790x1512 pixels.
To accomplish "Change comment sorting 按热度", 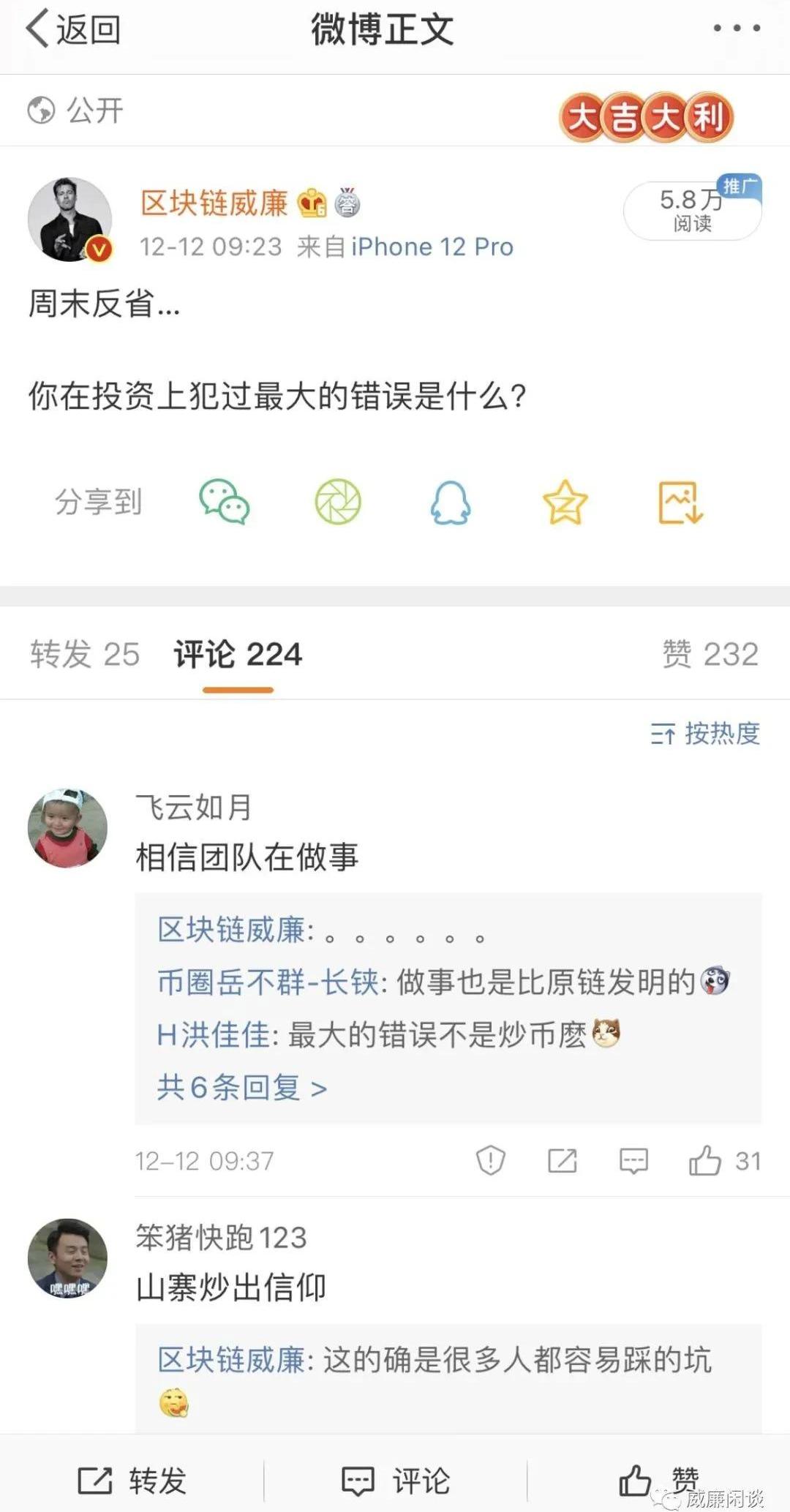I will (x=706, y=733).
